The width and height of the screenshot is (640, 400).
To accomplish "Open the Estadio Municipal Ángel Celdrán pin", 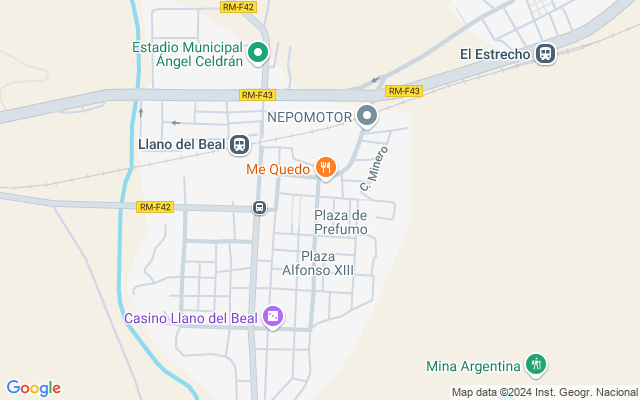I will tap(258, 53).
